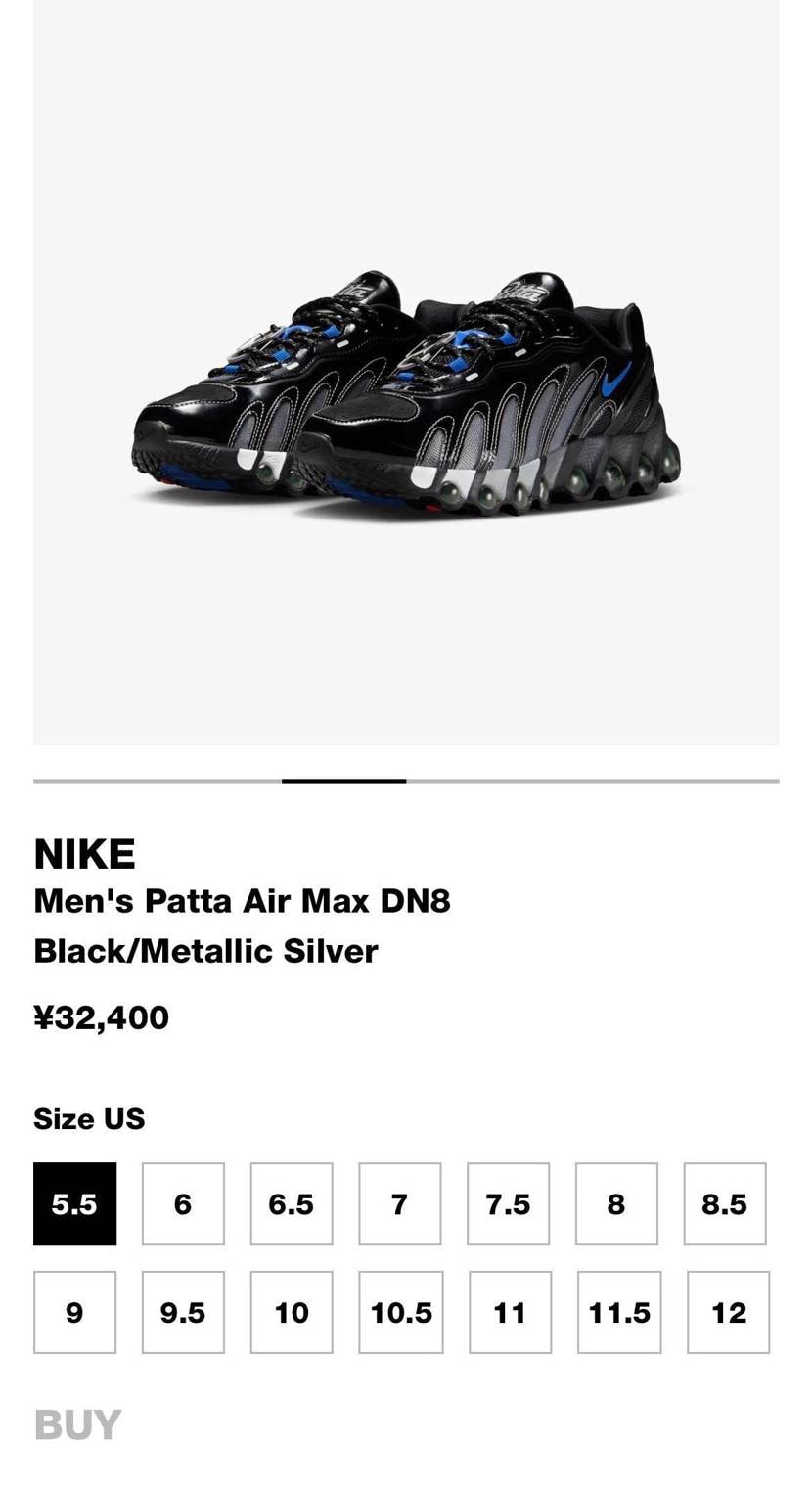This screenshot has height=1488, width=812.
Task: Tap size 11
Action: pos(510,1312)
